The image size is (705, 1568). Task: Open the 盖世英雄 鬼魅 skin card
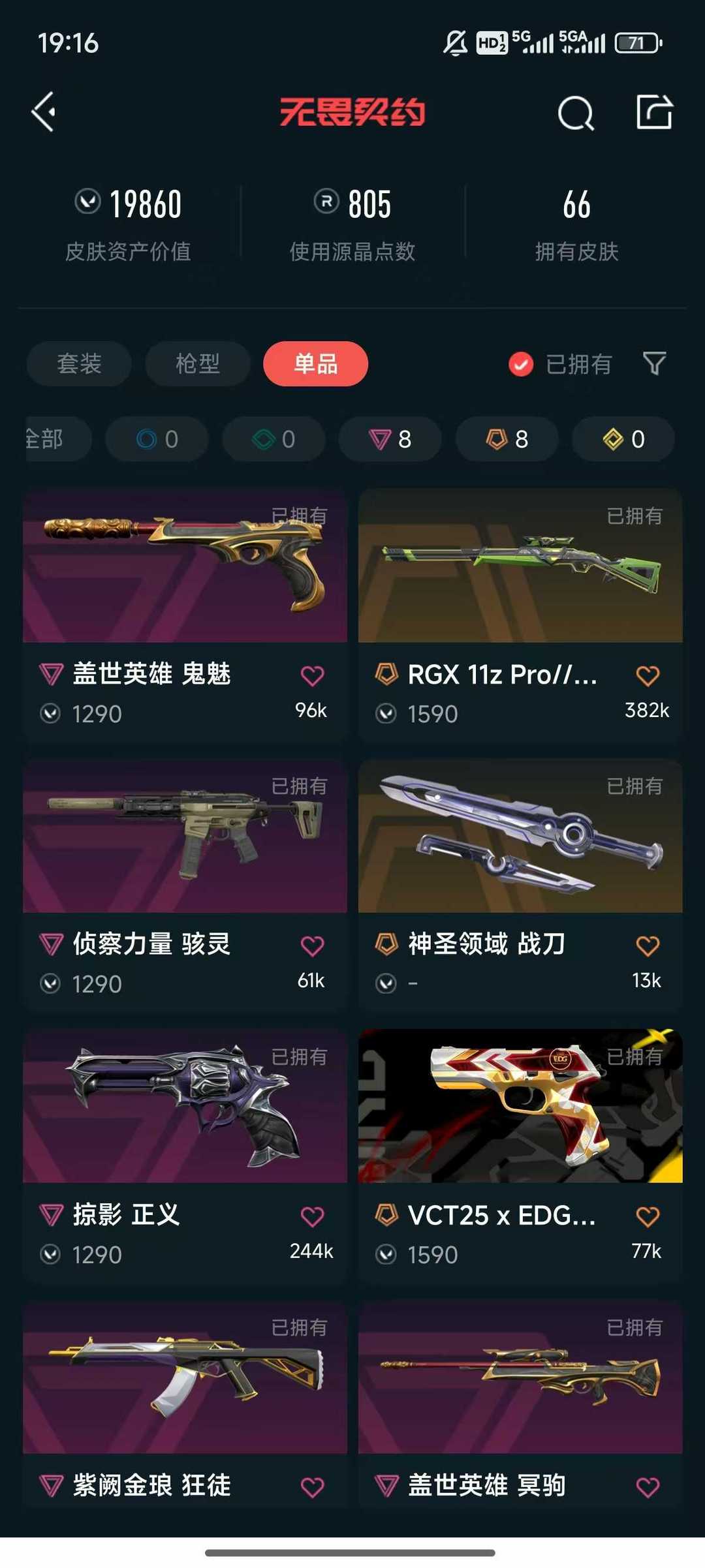click(185, 615)
